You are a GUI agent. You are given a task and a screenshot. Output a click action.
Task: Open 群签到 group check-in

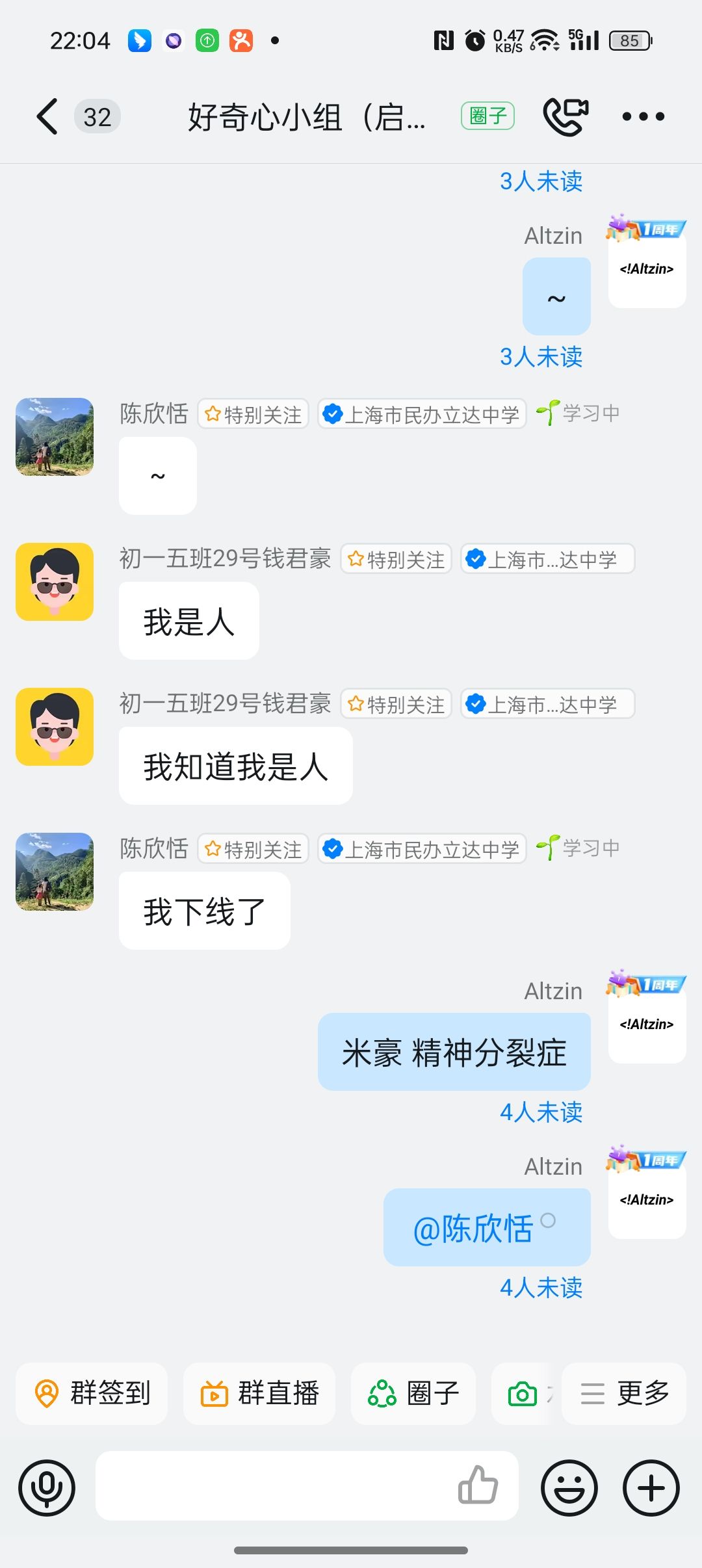coord(92,1393)
